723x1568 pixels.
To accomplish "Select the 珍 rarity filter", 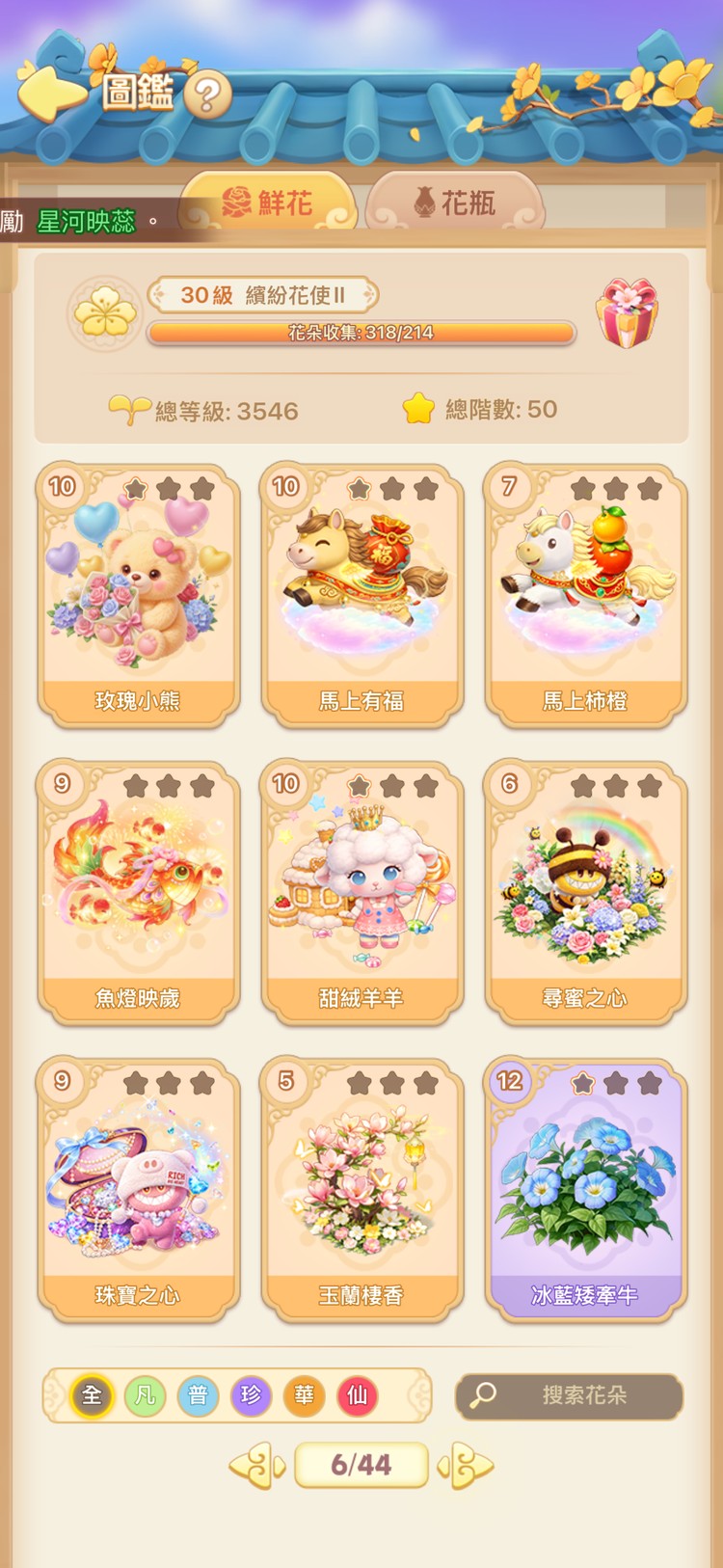I will (252, 1395).
